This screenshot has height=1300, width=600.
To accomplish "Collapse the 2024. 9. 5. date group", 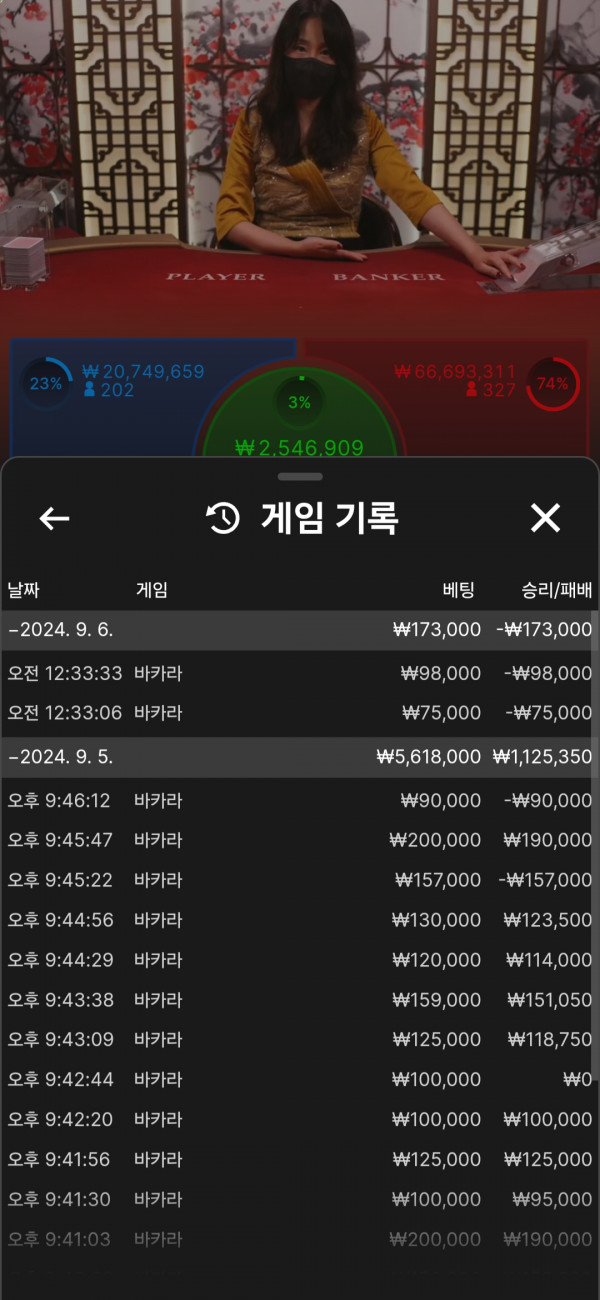I will (298, 757).
